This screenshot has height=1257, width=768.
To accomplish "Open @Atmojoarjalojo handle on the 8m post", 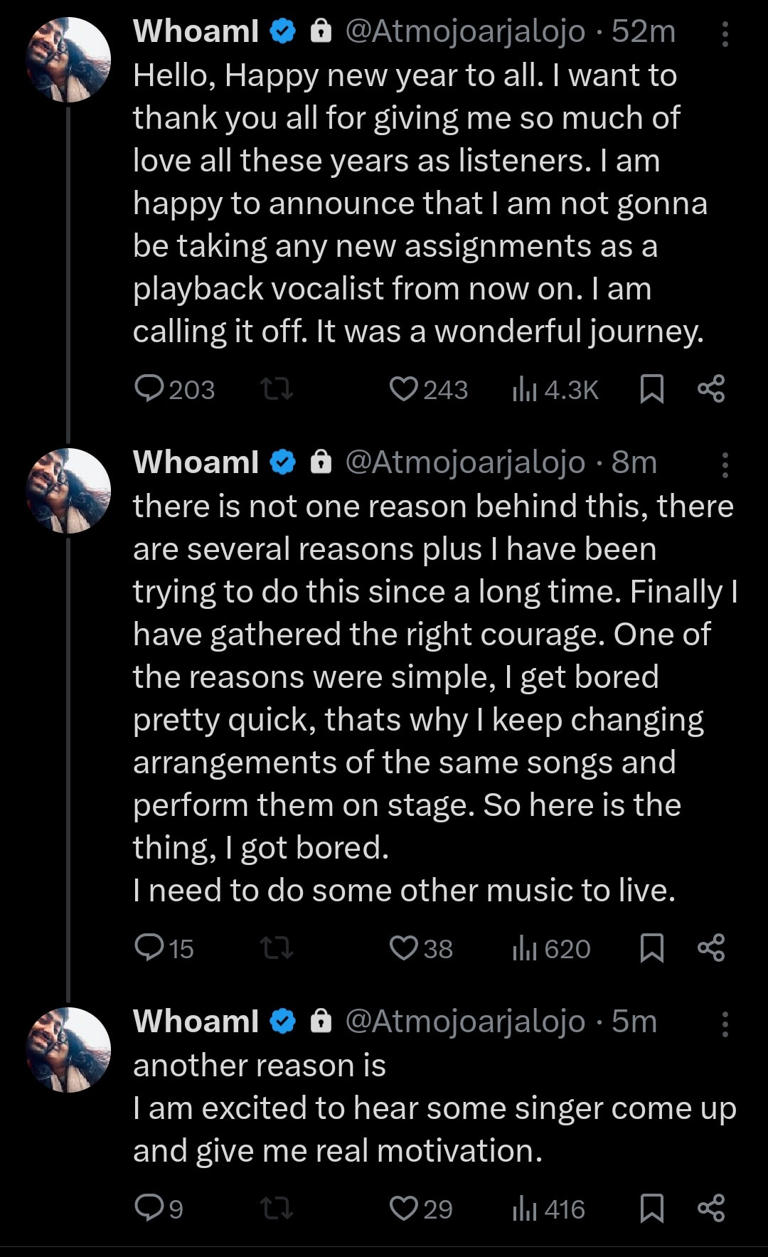I will pos(465,462).
